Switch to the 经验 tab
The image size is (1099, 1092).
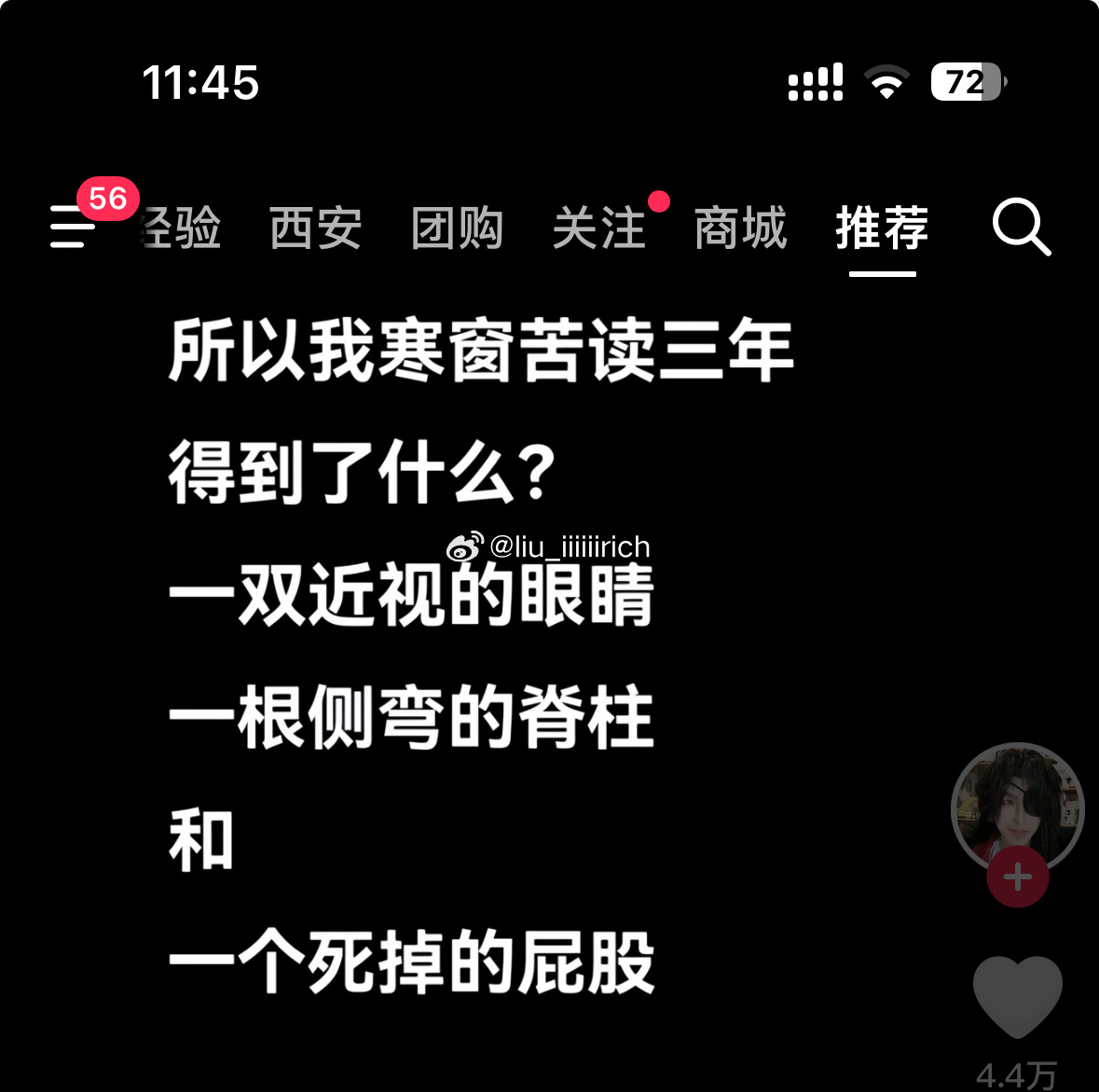[182, 228]
